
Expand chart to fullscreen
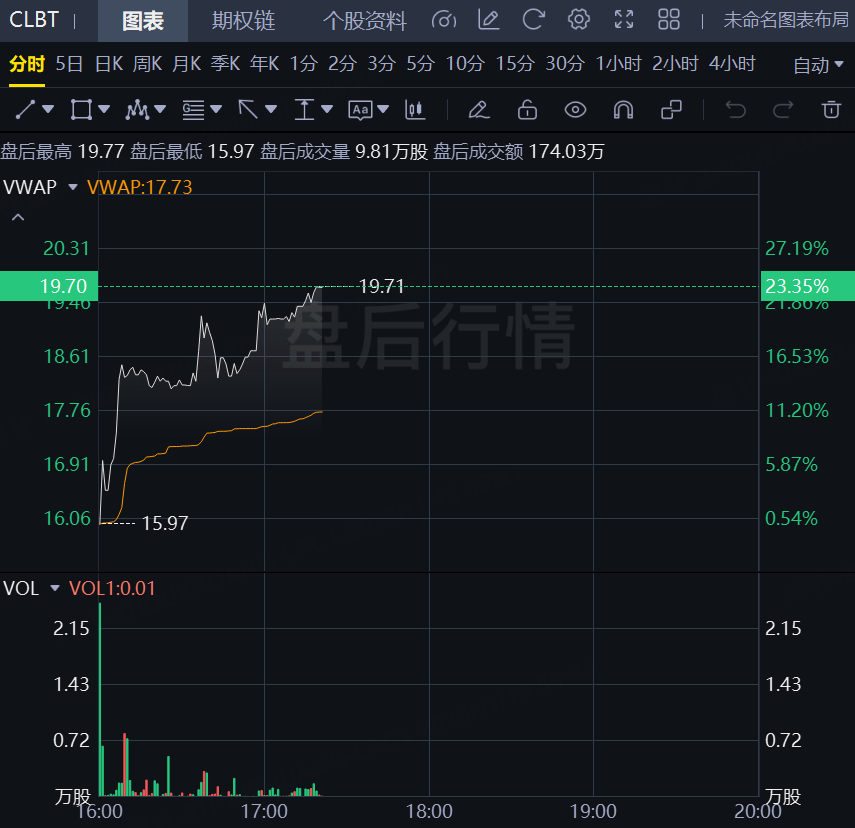(624, 19)
